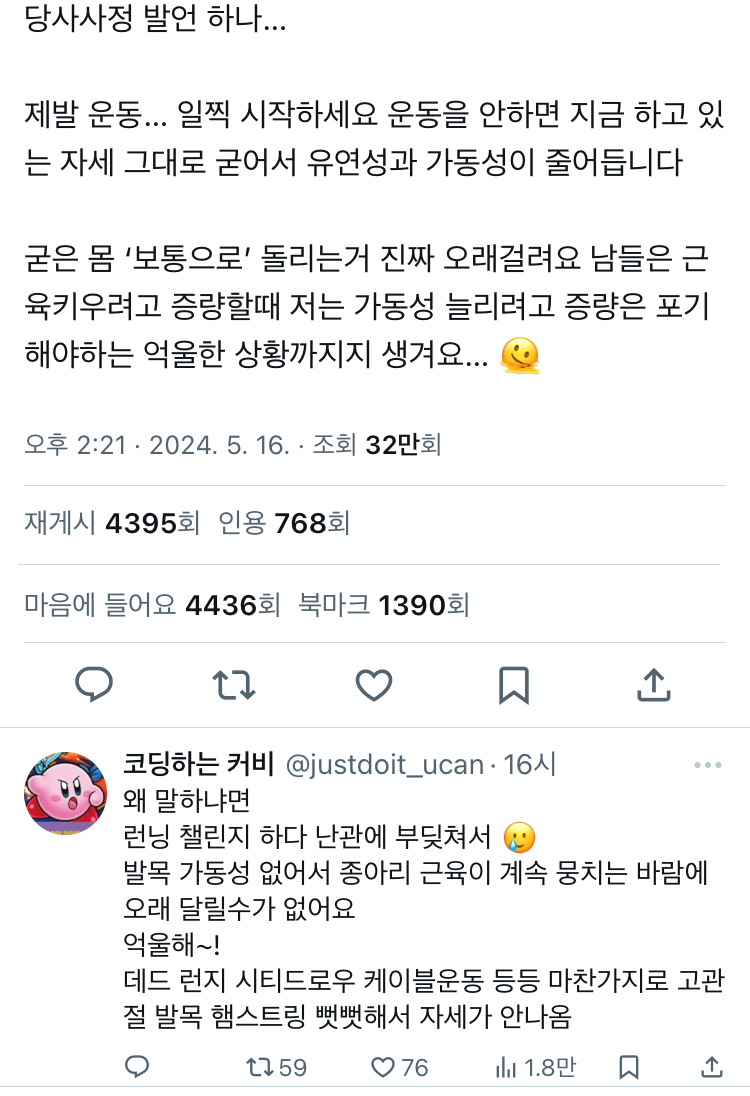The height and width of the screenshot is (1096, 750).
Task: Reply to the main post
Action: [x=95, y=685]
